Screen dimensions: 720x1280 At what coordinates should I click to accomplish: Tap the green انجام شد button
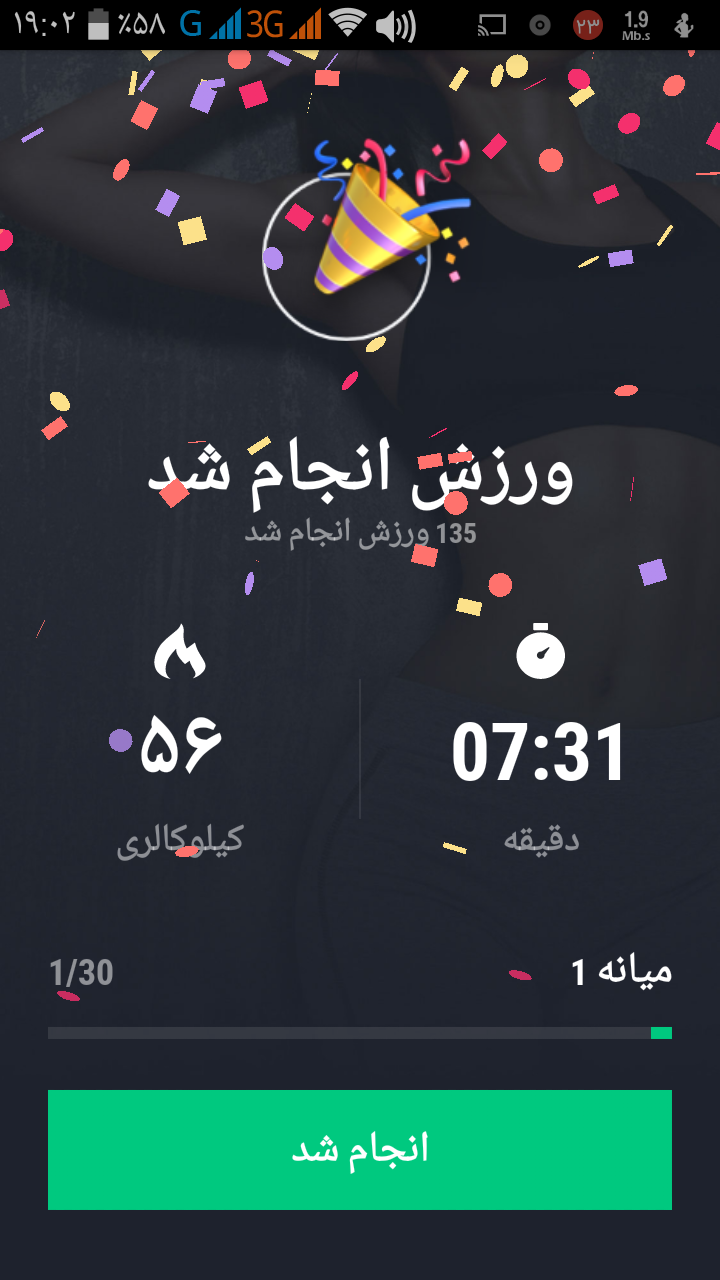(x=360, y=1149)
